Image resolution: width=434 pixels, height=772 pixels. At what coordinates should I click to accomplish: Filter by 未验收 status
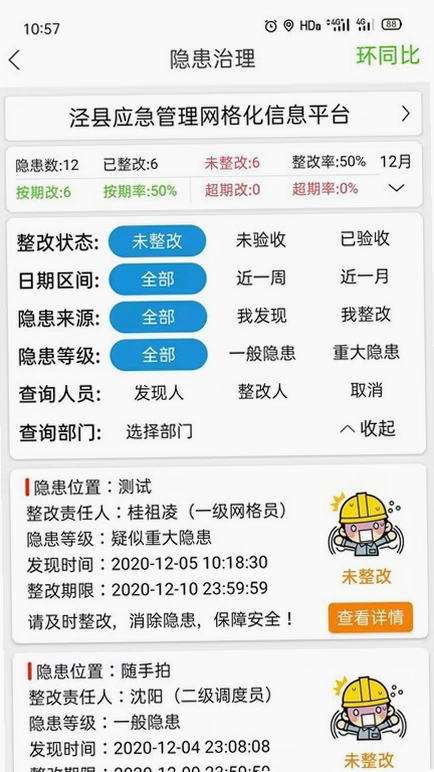[x=261, y=240]
